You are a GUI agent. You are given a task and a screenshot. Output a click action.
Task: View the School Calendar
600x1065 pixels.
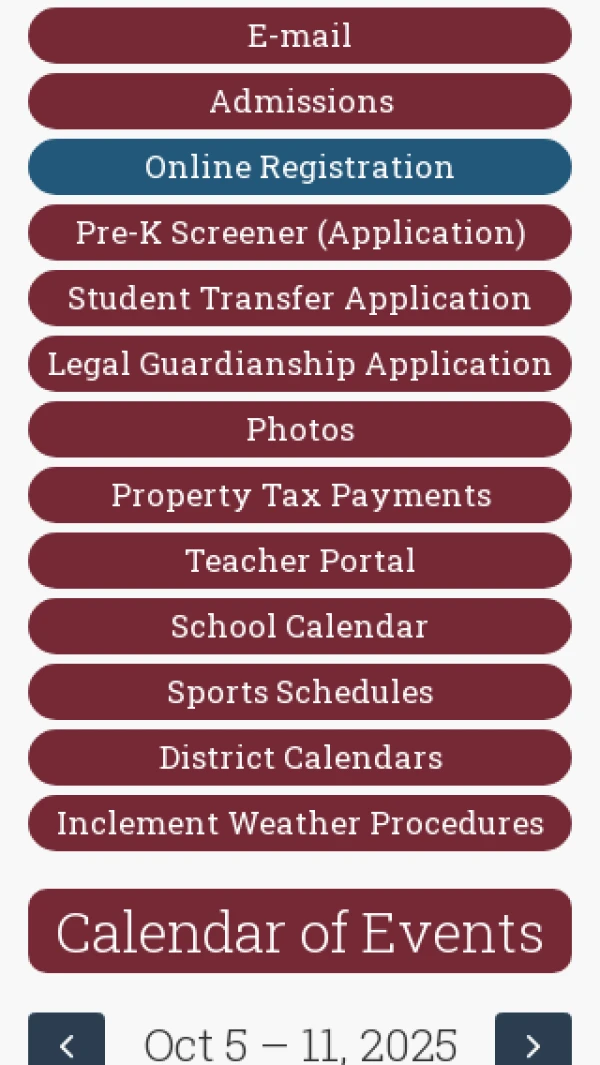[300, 627]
